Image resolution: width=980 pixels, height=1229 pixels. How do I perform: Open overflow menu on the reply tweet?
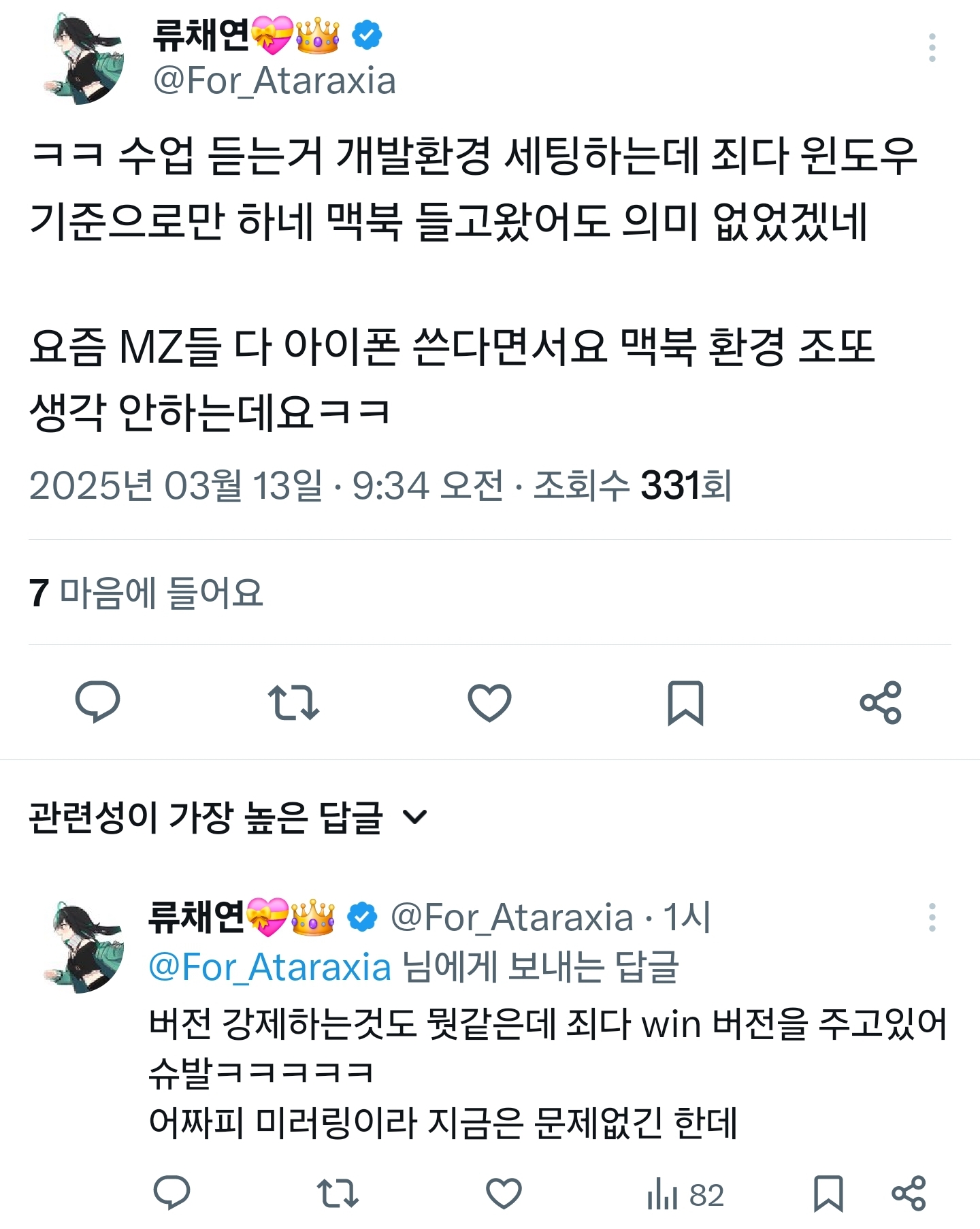[x=932, y=917]
